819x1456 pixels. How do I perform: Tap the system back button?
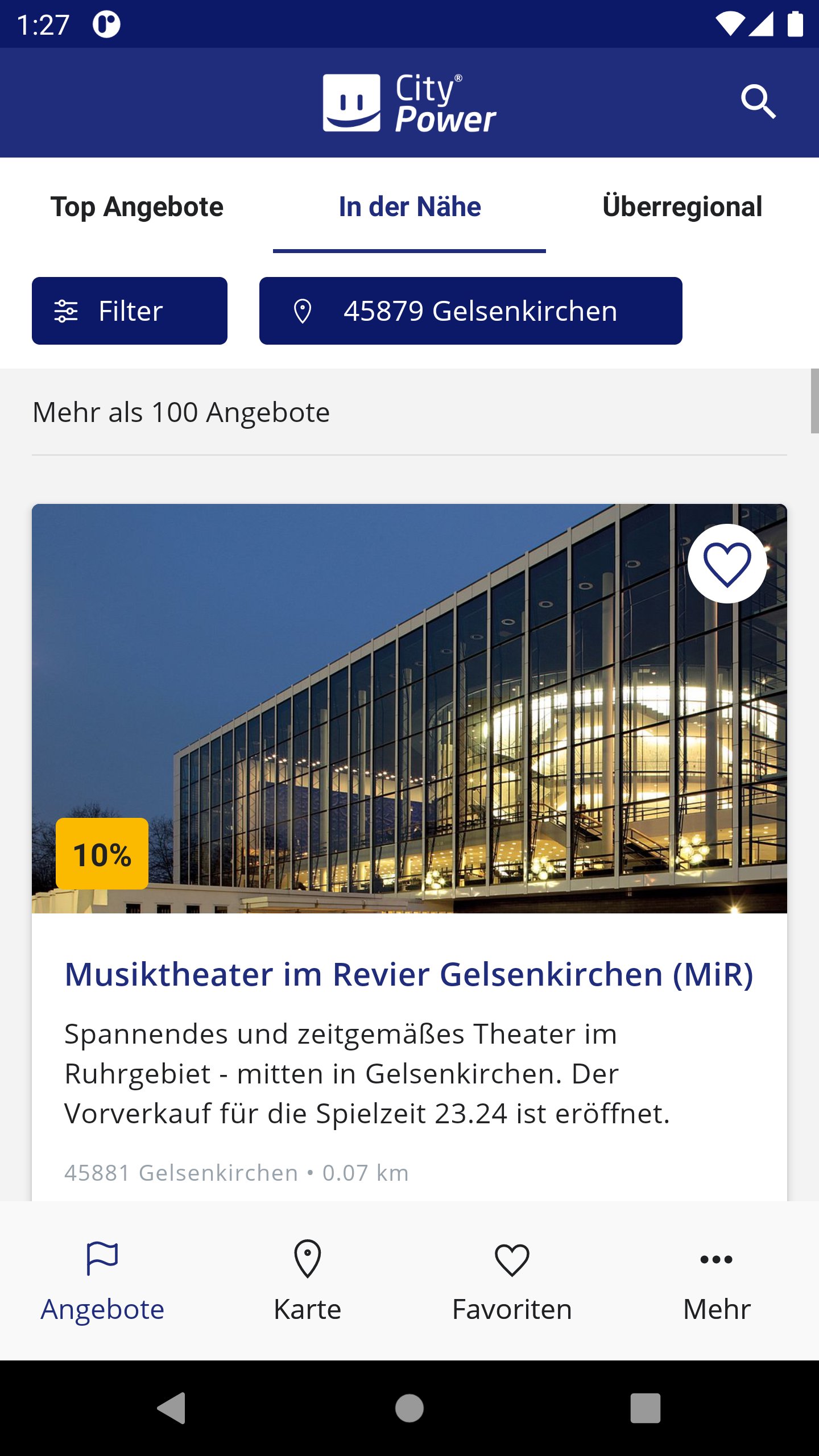171,1408
